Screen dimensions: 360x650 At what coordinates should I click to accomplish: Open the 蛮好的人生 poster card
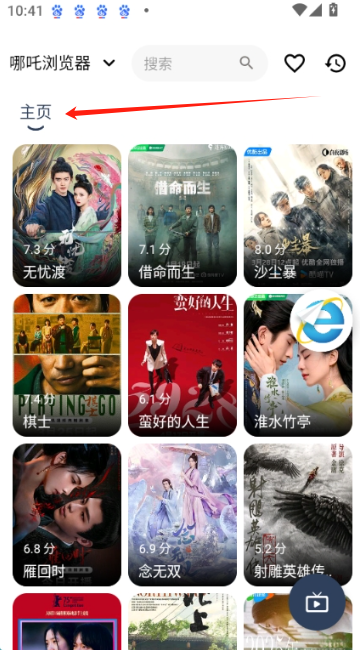pyautogui.click(x=182, y=365)
